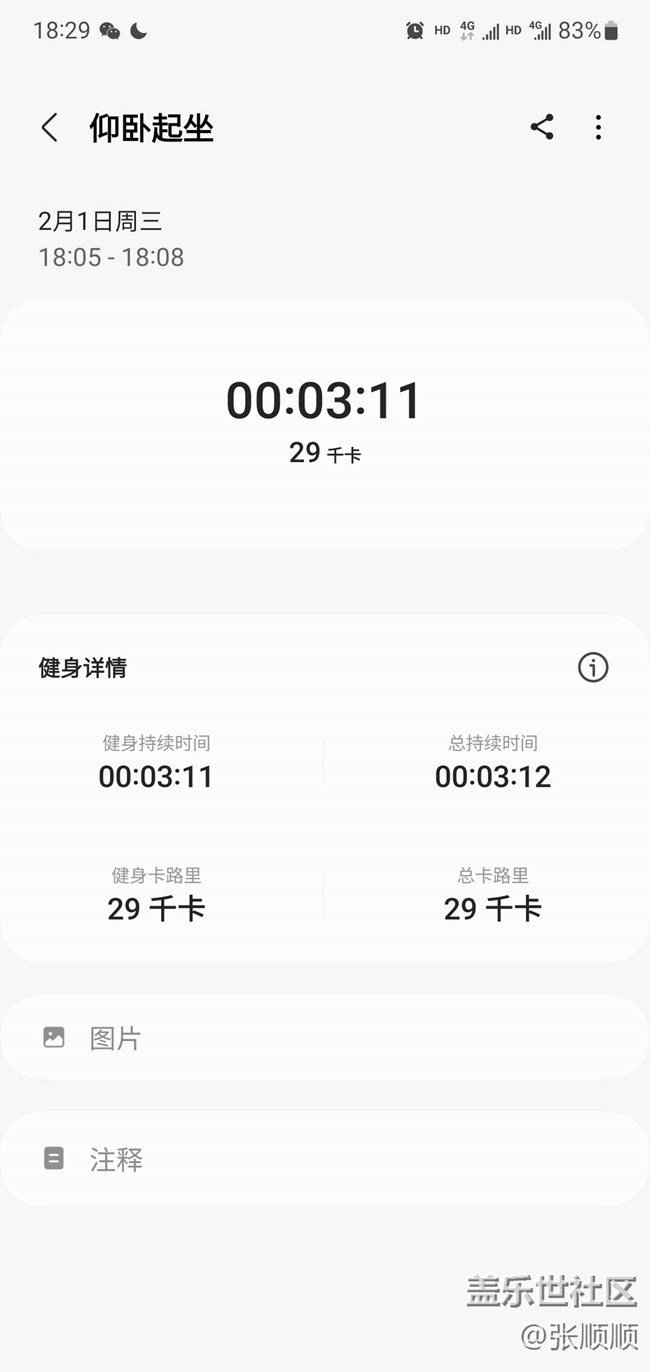Image resolution: width=650 pixels, height=1372 pixels.
Task: Open the 图片 row to add photos
Action: pos(324,1038)
